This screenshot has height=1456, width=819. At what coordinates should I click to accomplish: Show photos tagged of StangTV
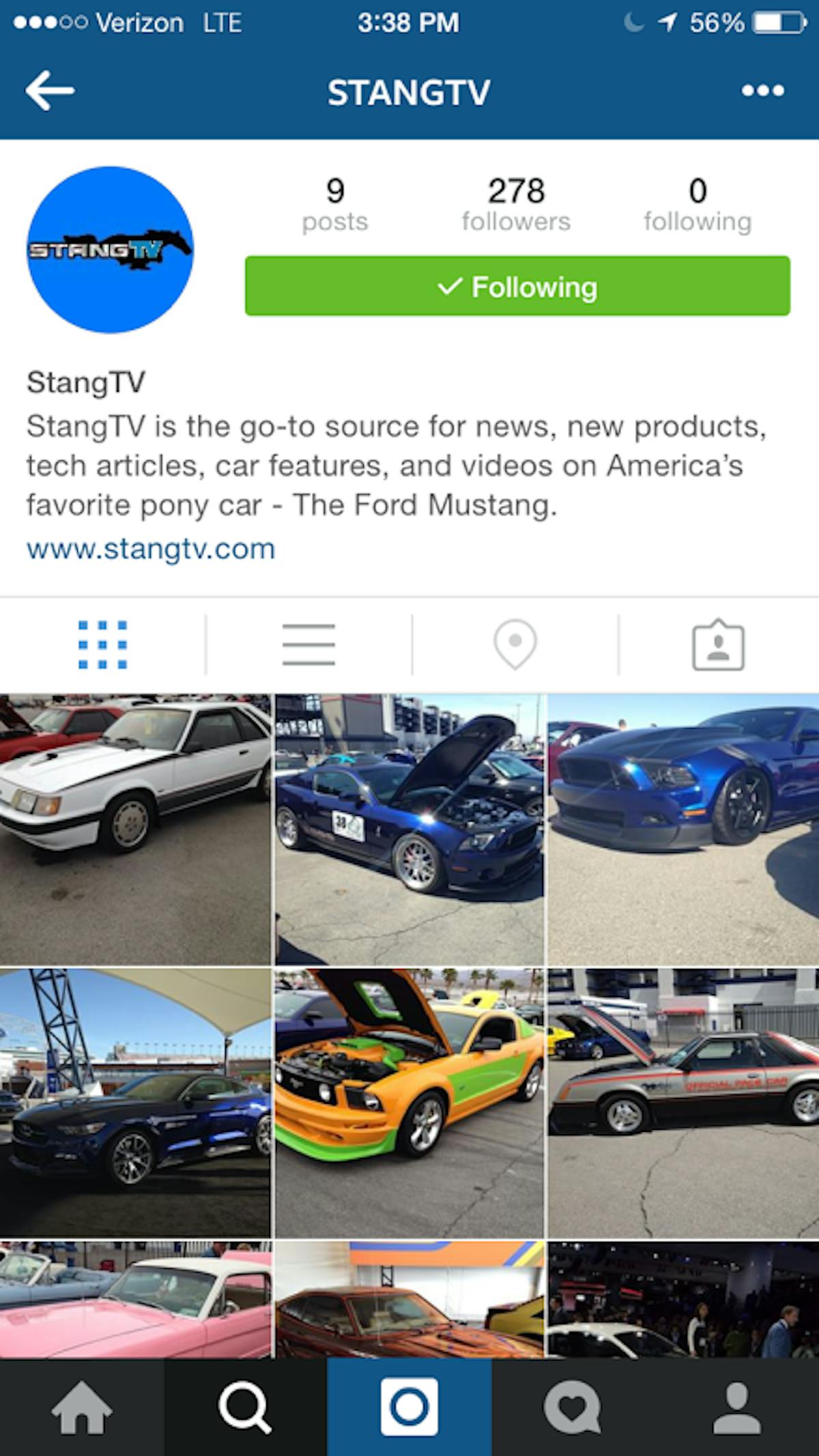(x=718, y=645)
